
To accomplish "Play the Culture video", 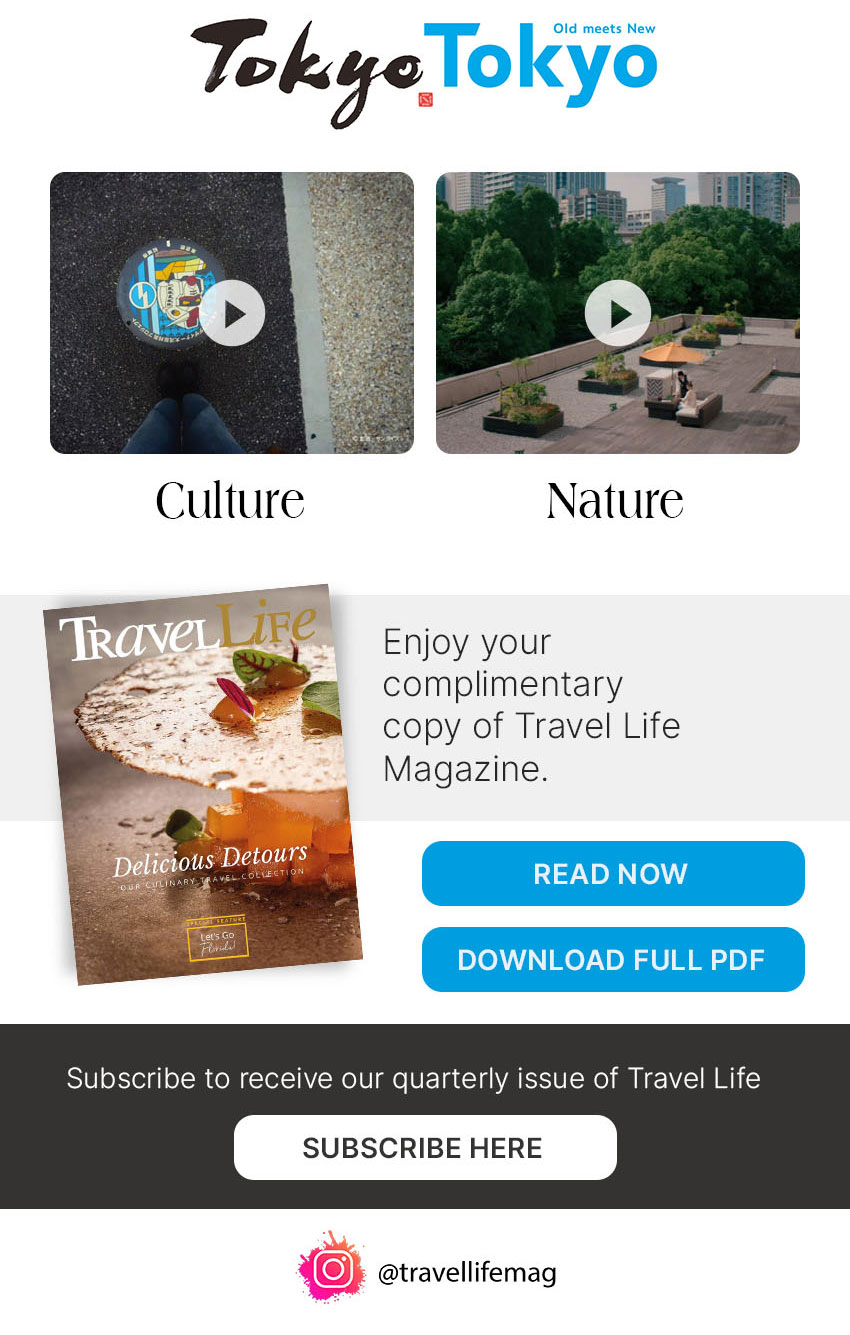I will pos(232,314).
